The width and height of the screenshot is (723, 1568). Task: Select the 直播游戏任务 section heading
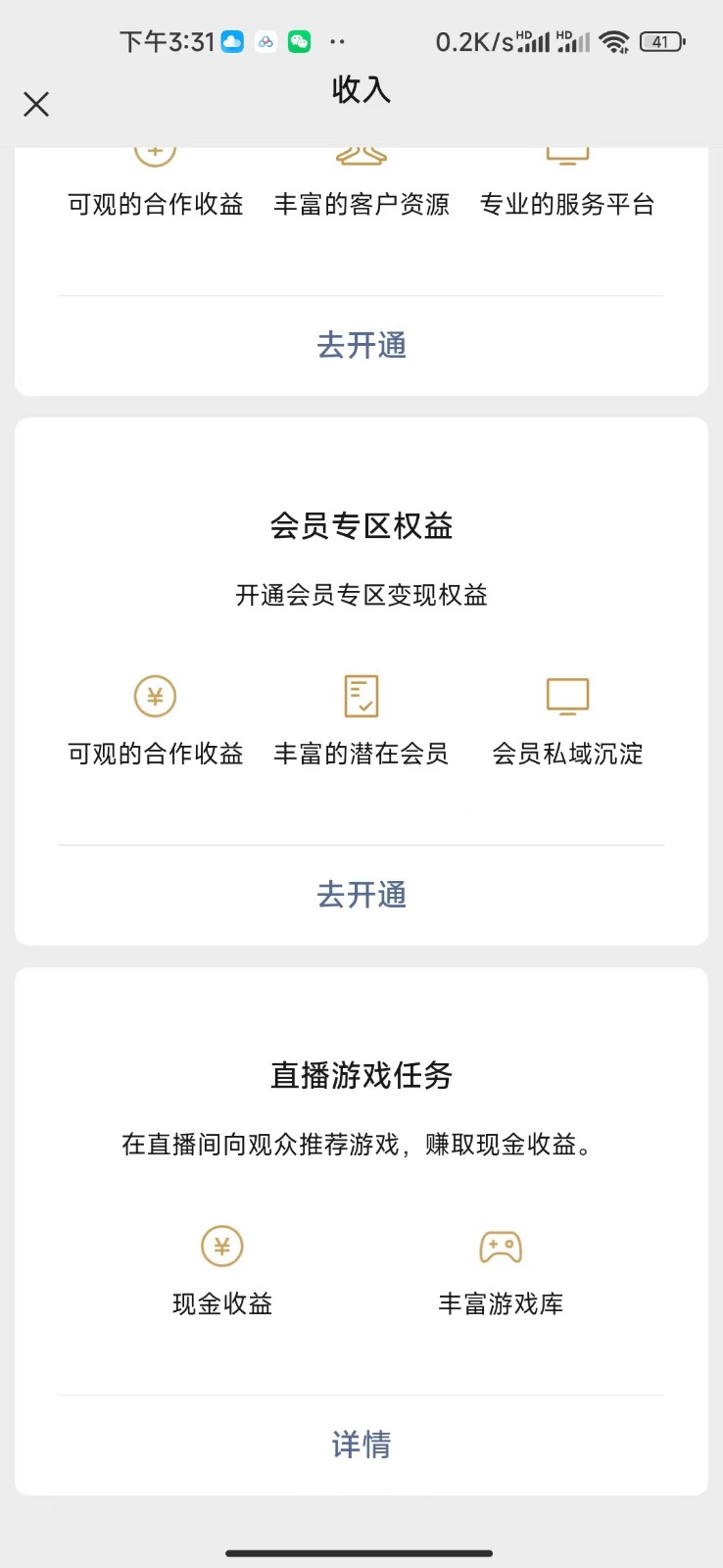(x=361, y=1075)
